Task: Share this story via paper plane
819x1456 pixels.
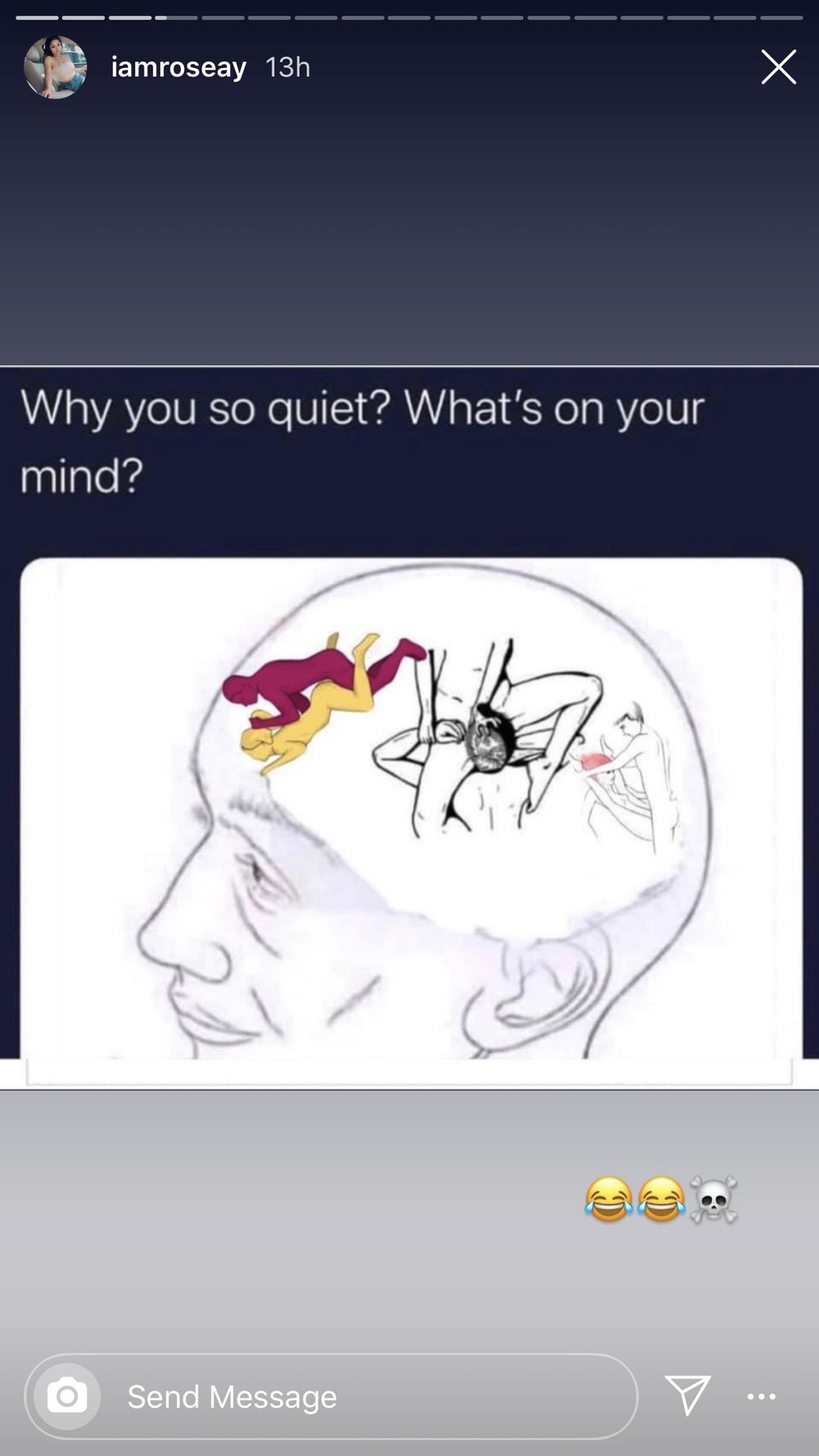Action: tap(687, 1395)
